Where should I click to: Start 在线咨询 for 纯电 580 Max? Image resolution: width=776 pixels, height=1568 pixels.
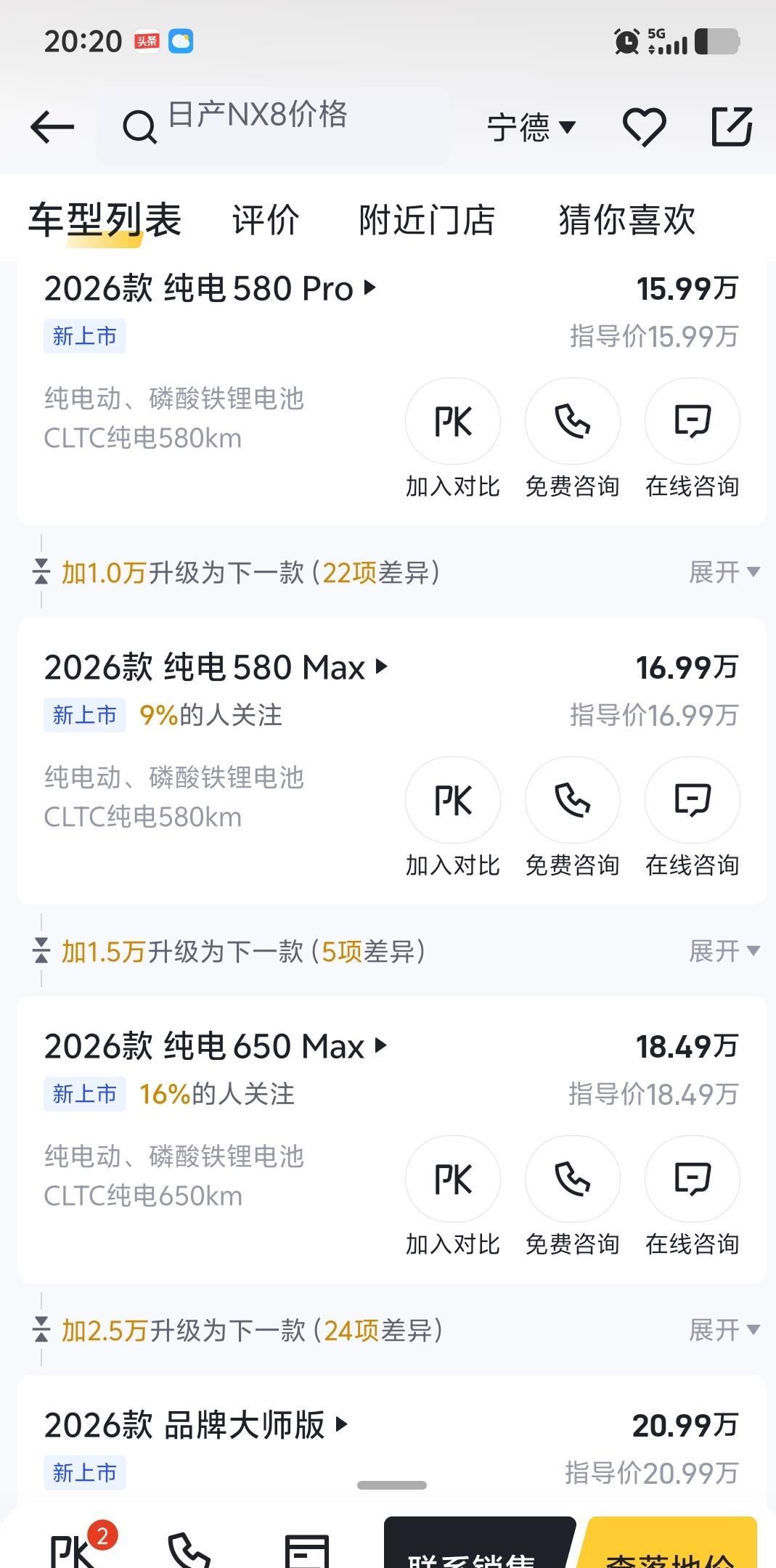click(692, 801)
